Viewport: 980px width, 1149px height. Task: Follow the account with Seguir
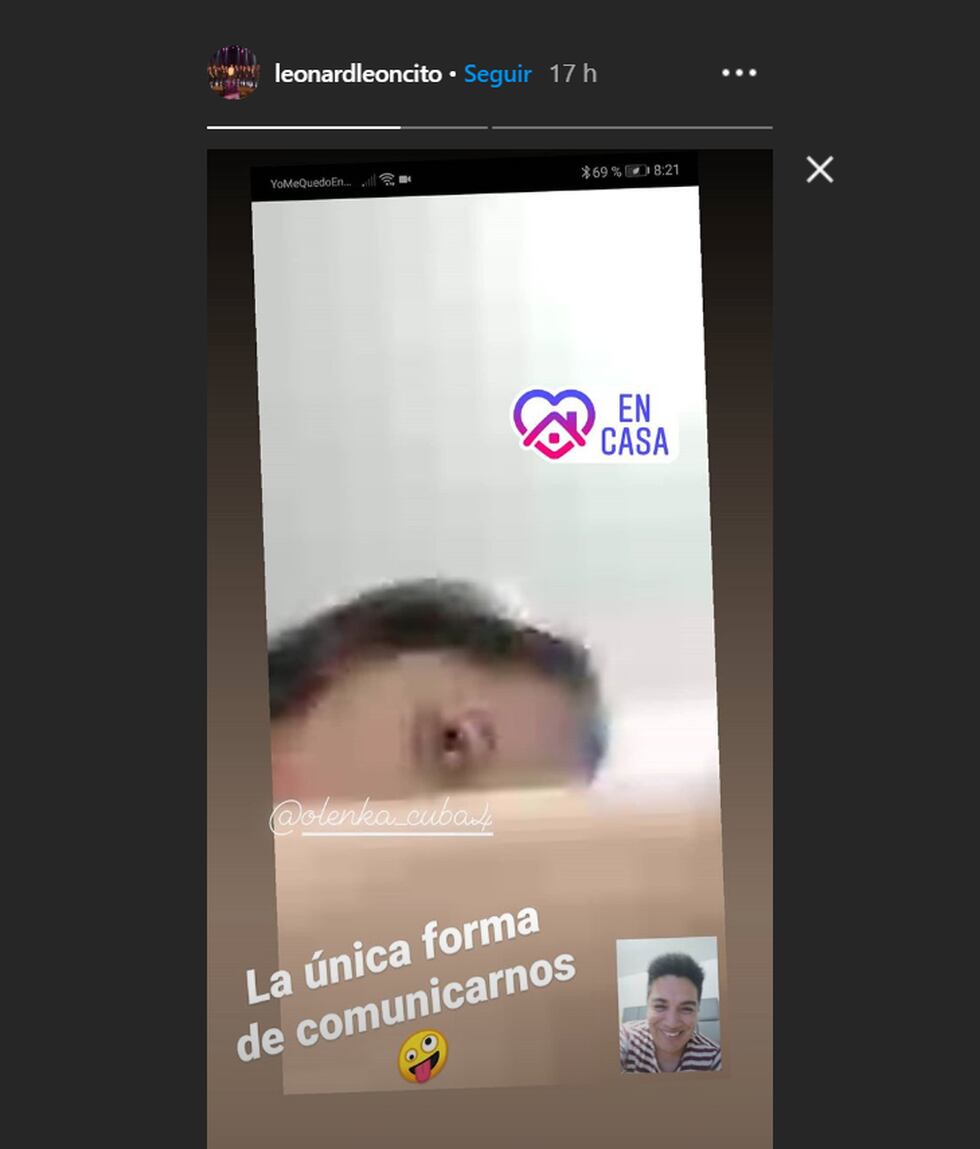(x=498, y=74)
